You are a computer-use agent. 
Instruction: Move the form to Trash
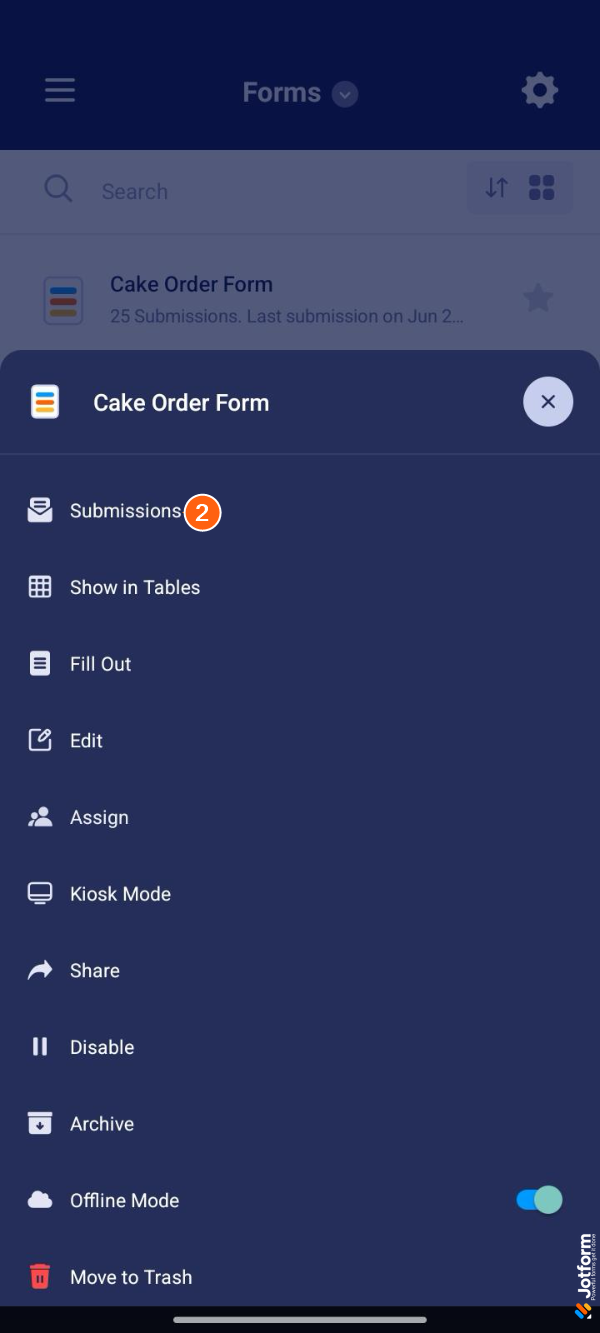click(x=130, y=1277)
